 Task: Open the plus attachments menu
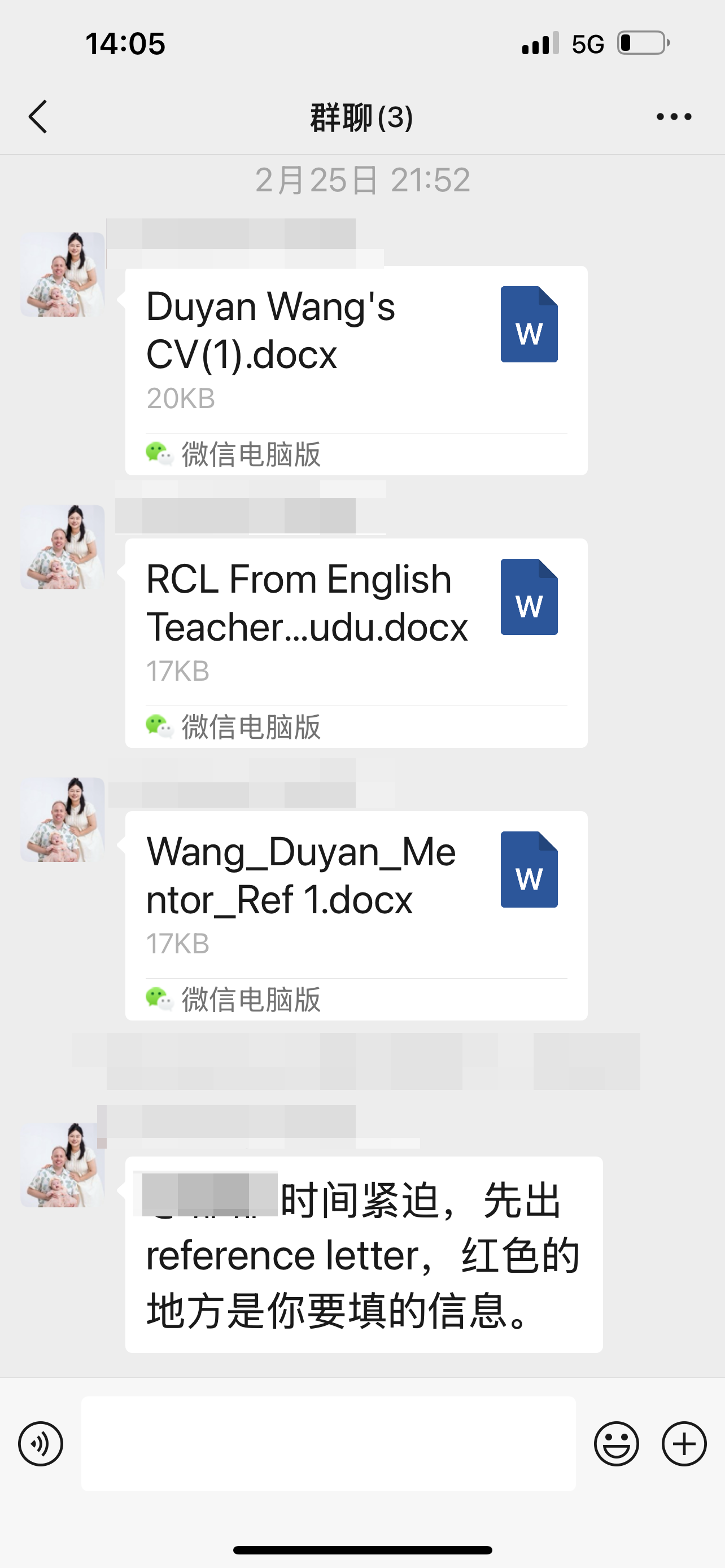(684, 1443)
